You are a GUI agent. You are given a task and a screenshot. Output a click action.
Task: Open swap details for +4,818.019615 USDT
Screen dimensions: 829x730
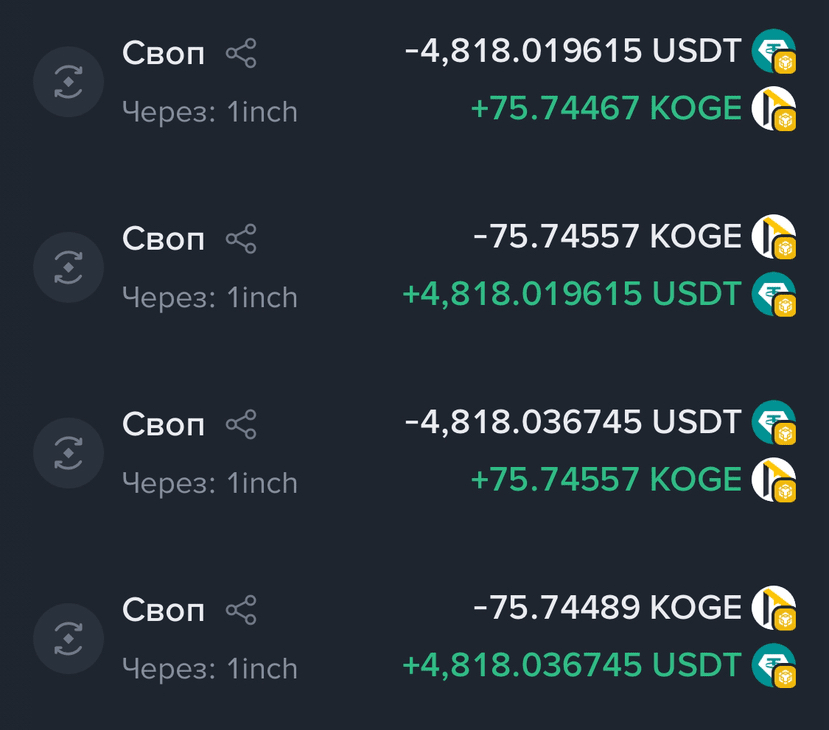click(x=414, y=266)
